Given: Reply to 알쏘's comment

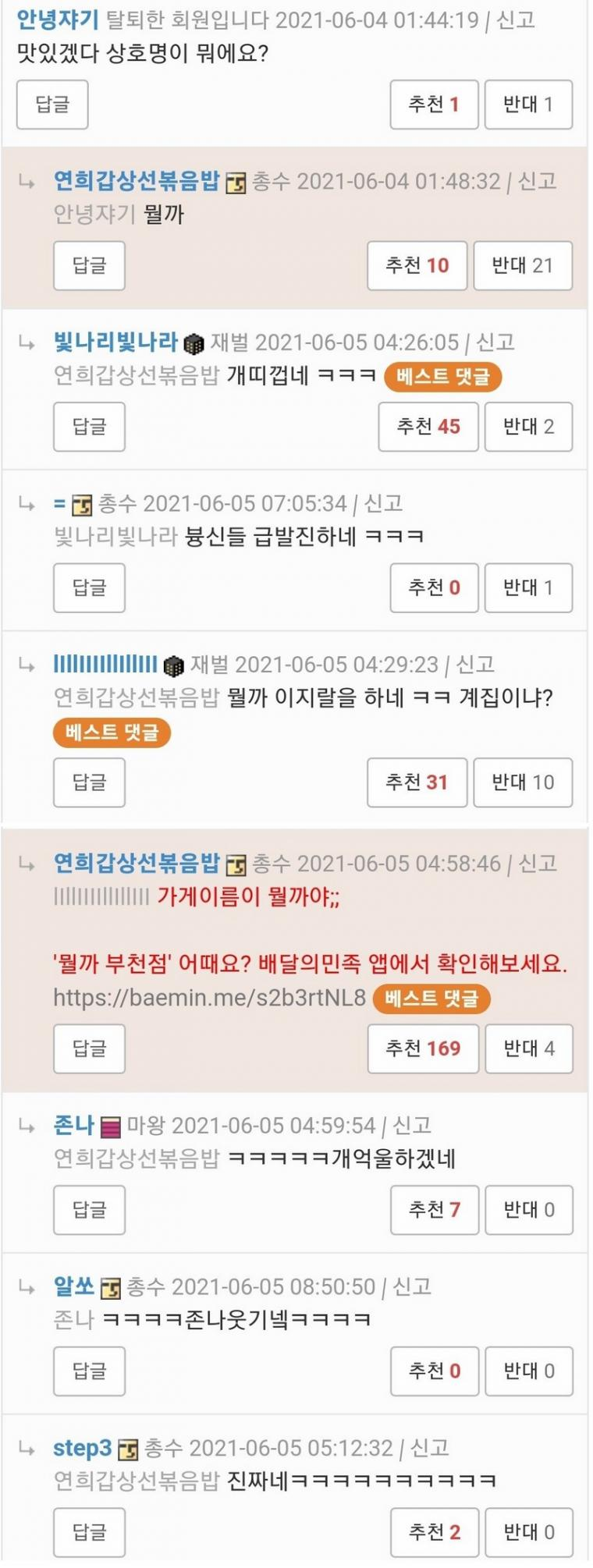Looking at the screenshot, I should [x=89, y=1371].
